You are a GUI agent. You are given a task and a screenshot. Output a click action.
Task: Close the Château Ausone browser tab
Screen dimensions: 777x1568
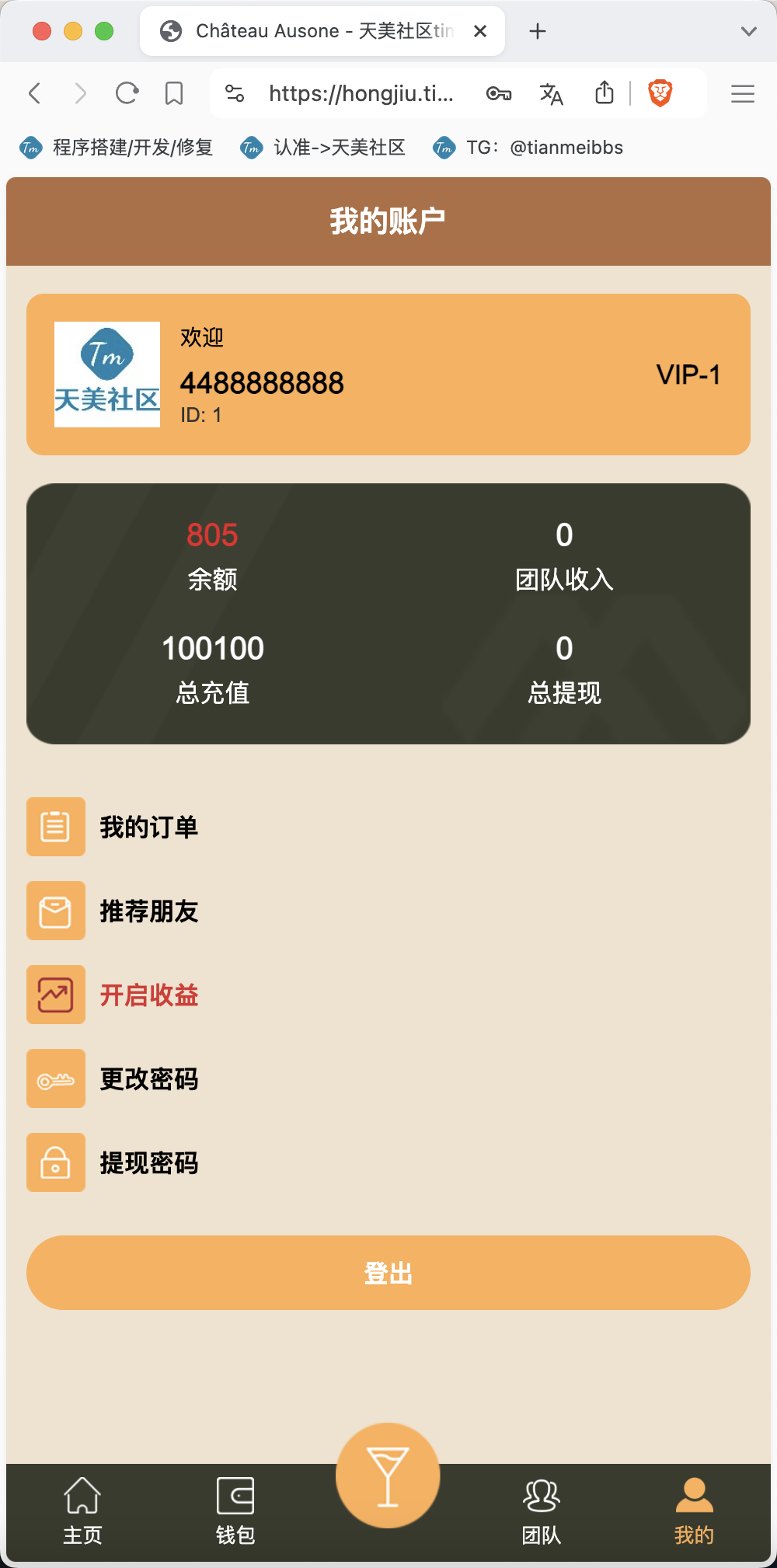tap(480, 31)
